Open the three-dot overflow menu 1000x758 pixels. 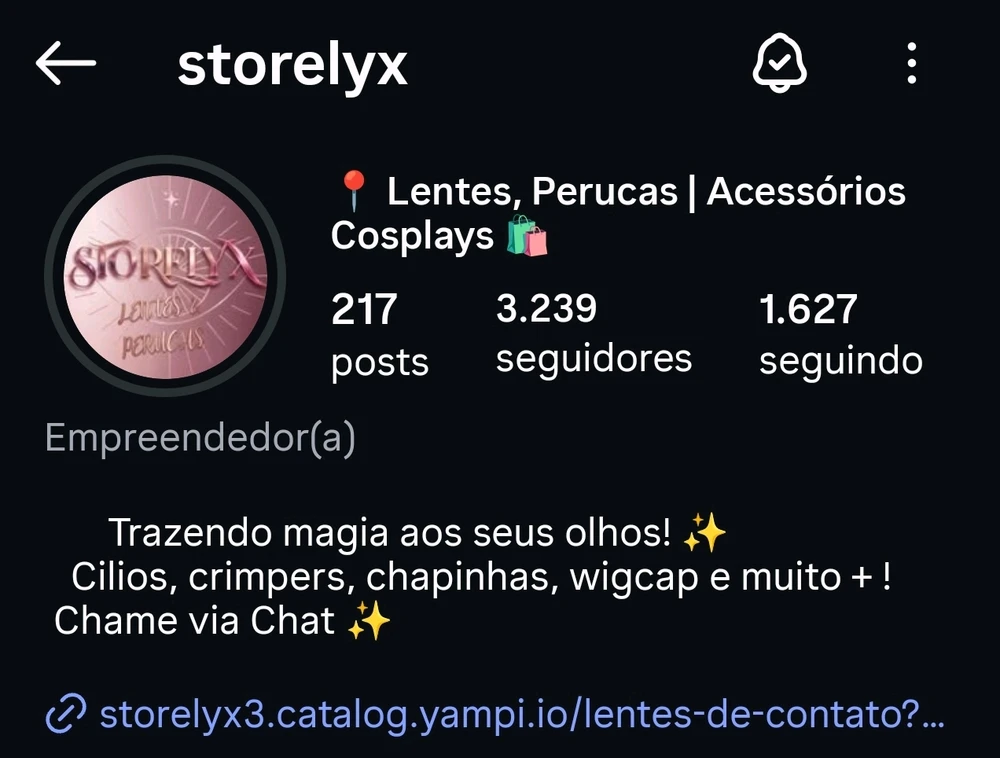click(911, 64)
